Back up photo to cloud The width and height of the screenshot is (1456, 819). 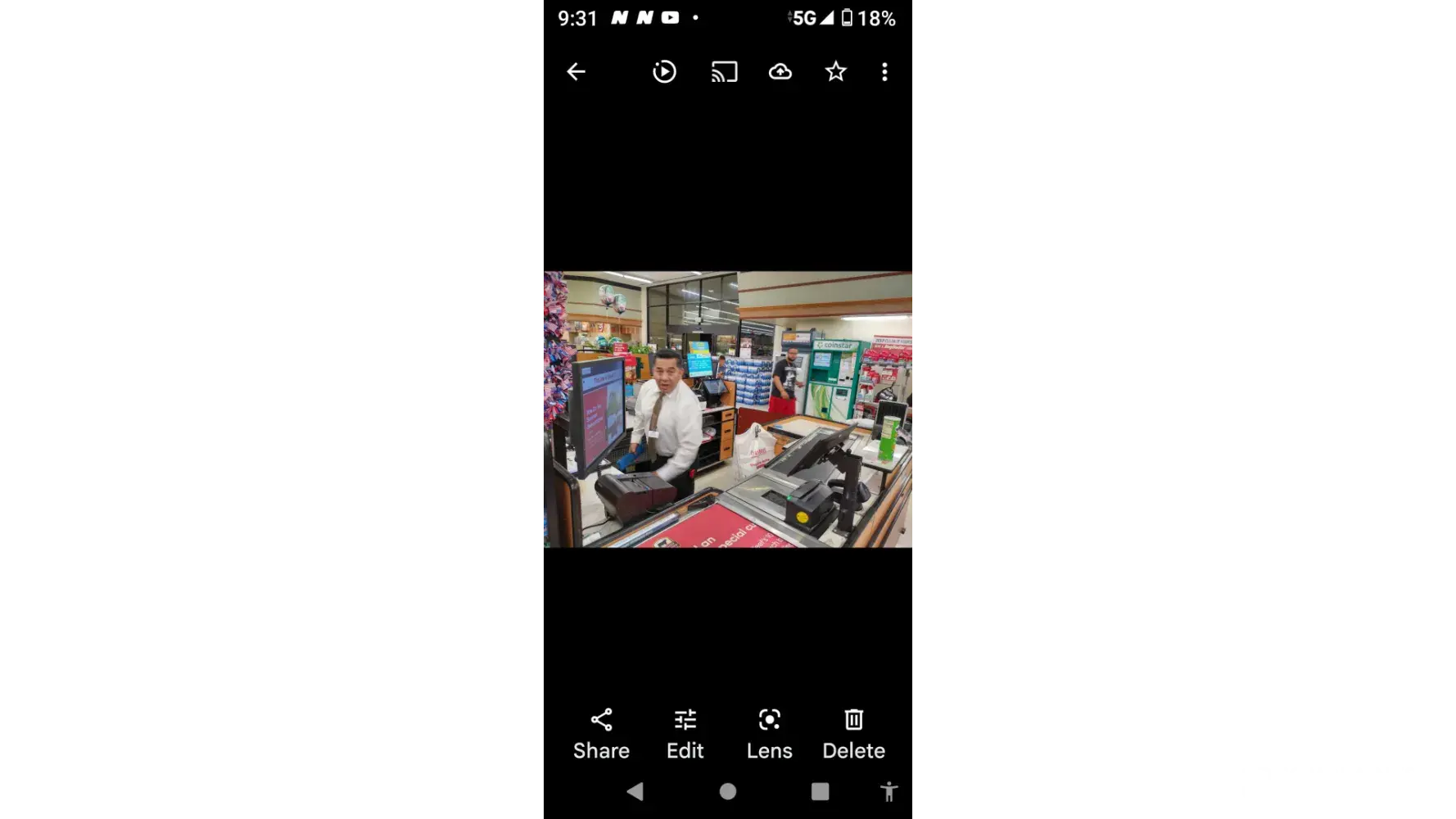pyautogui.click(x=780, y=72)
